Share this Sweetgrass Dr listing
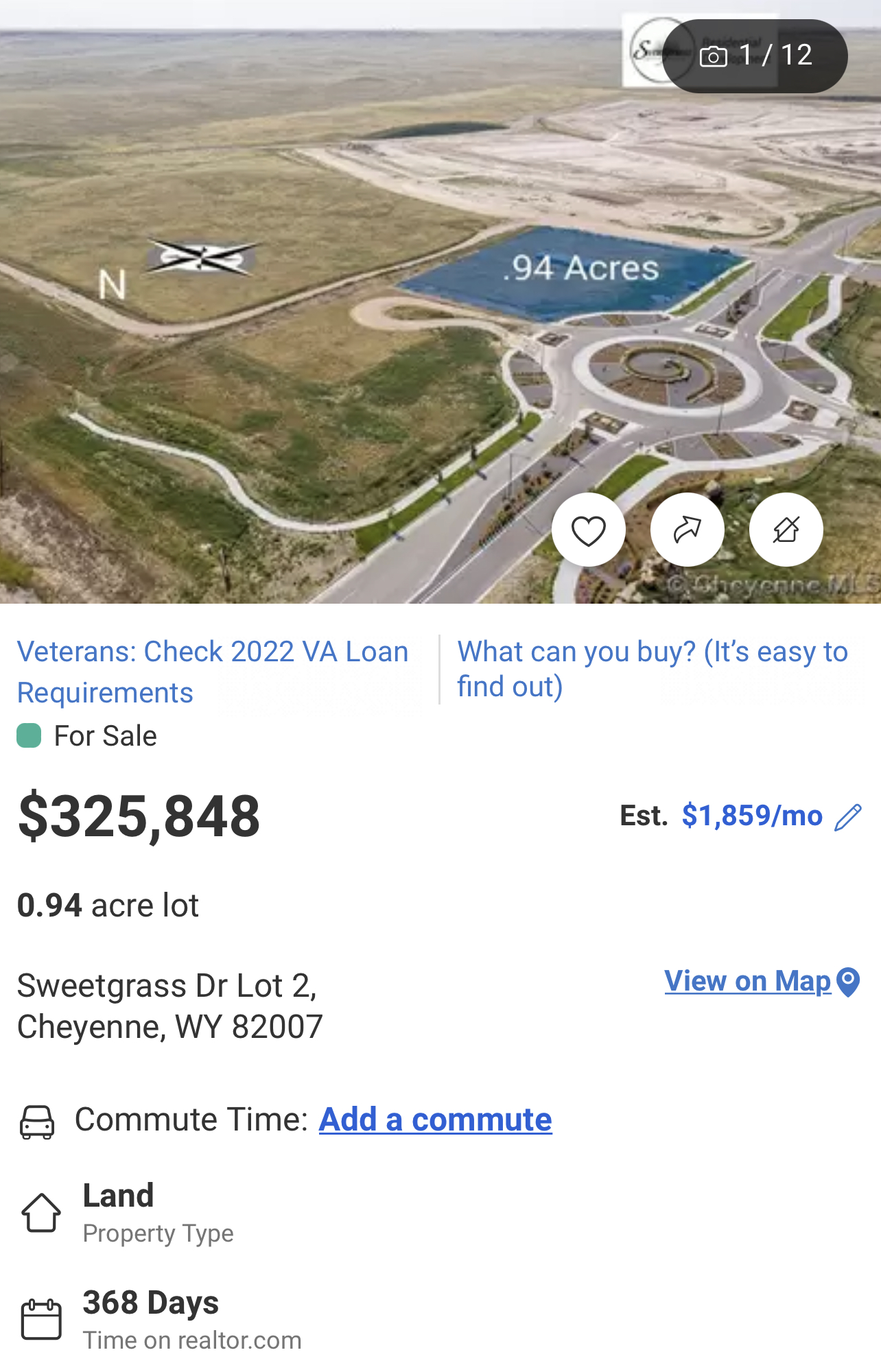Screen dimensions: 881x1372 [x=687, y=530]
